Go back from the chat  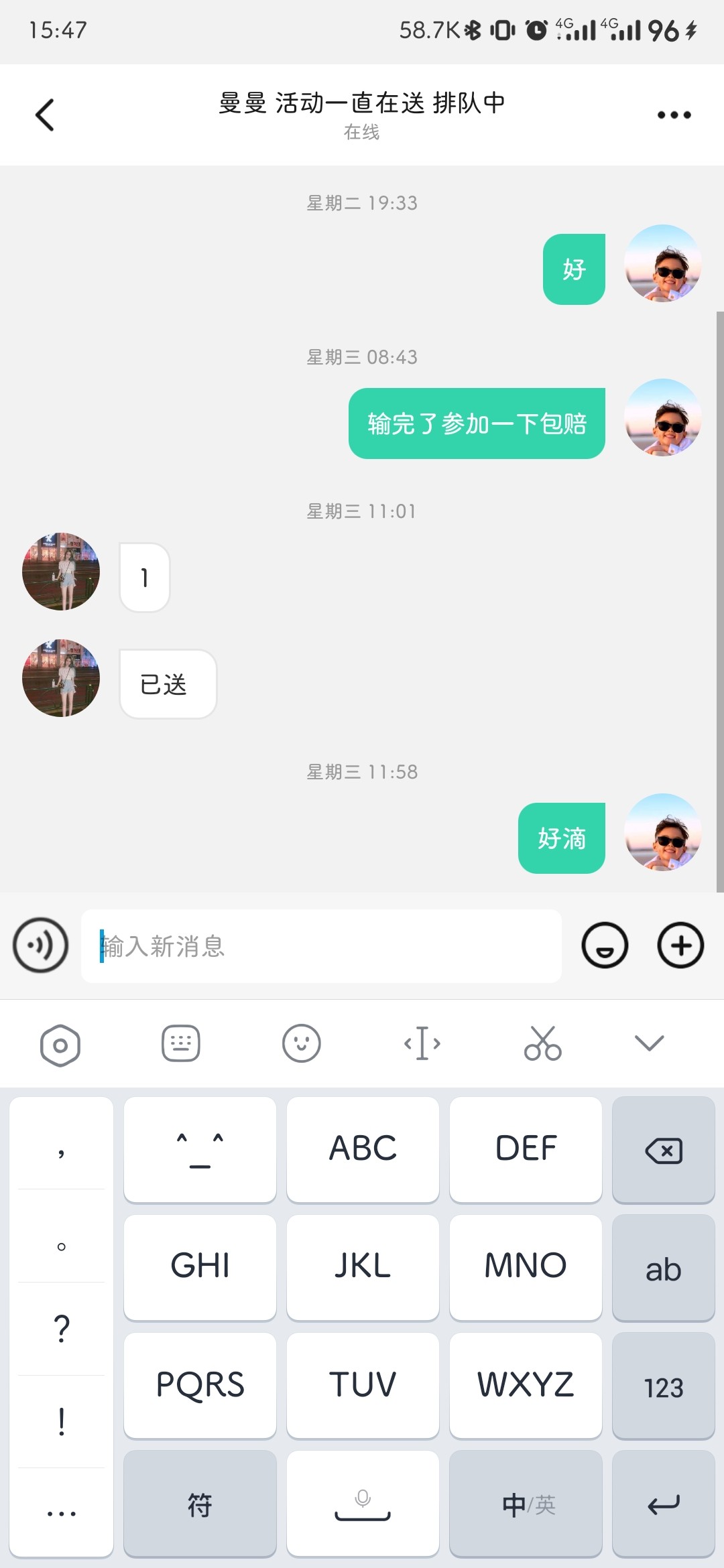tap(44, 115)
